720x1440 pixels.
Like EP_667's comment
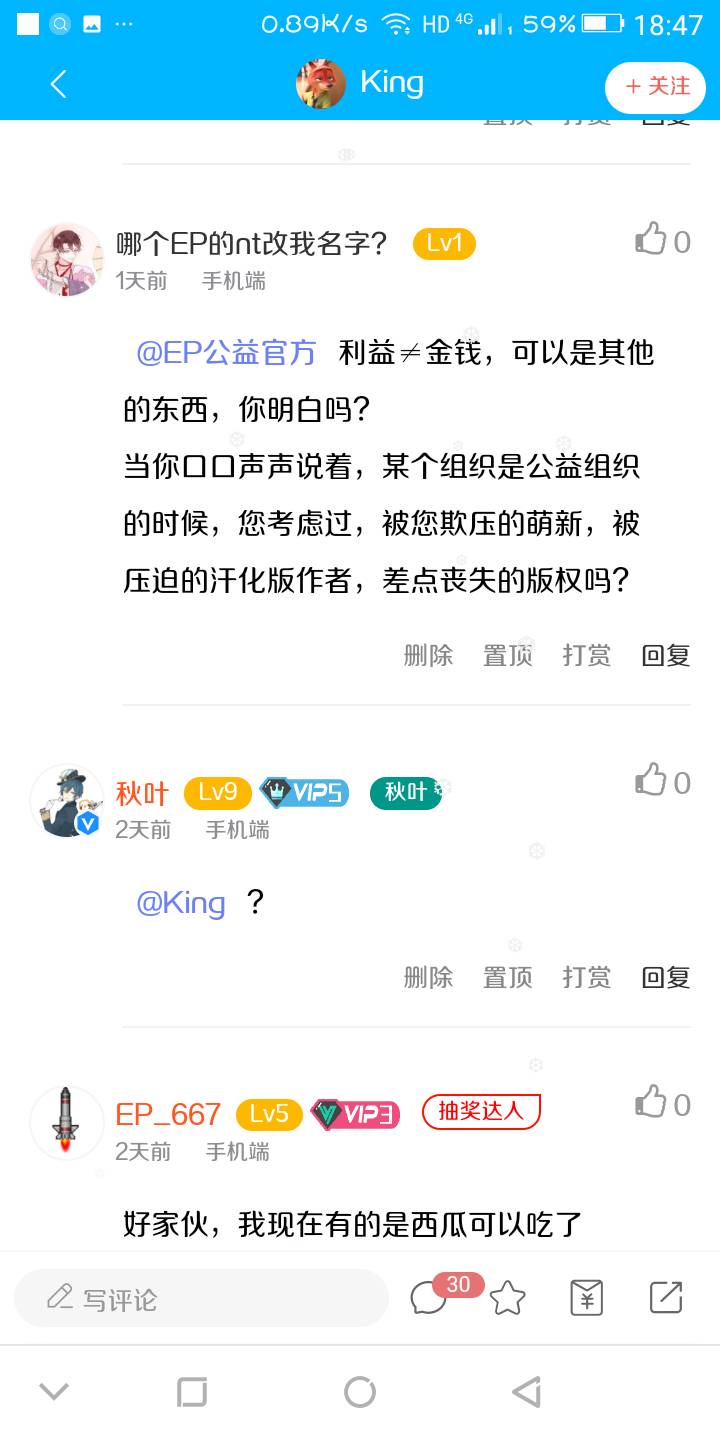[662, 1104]
